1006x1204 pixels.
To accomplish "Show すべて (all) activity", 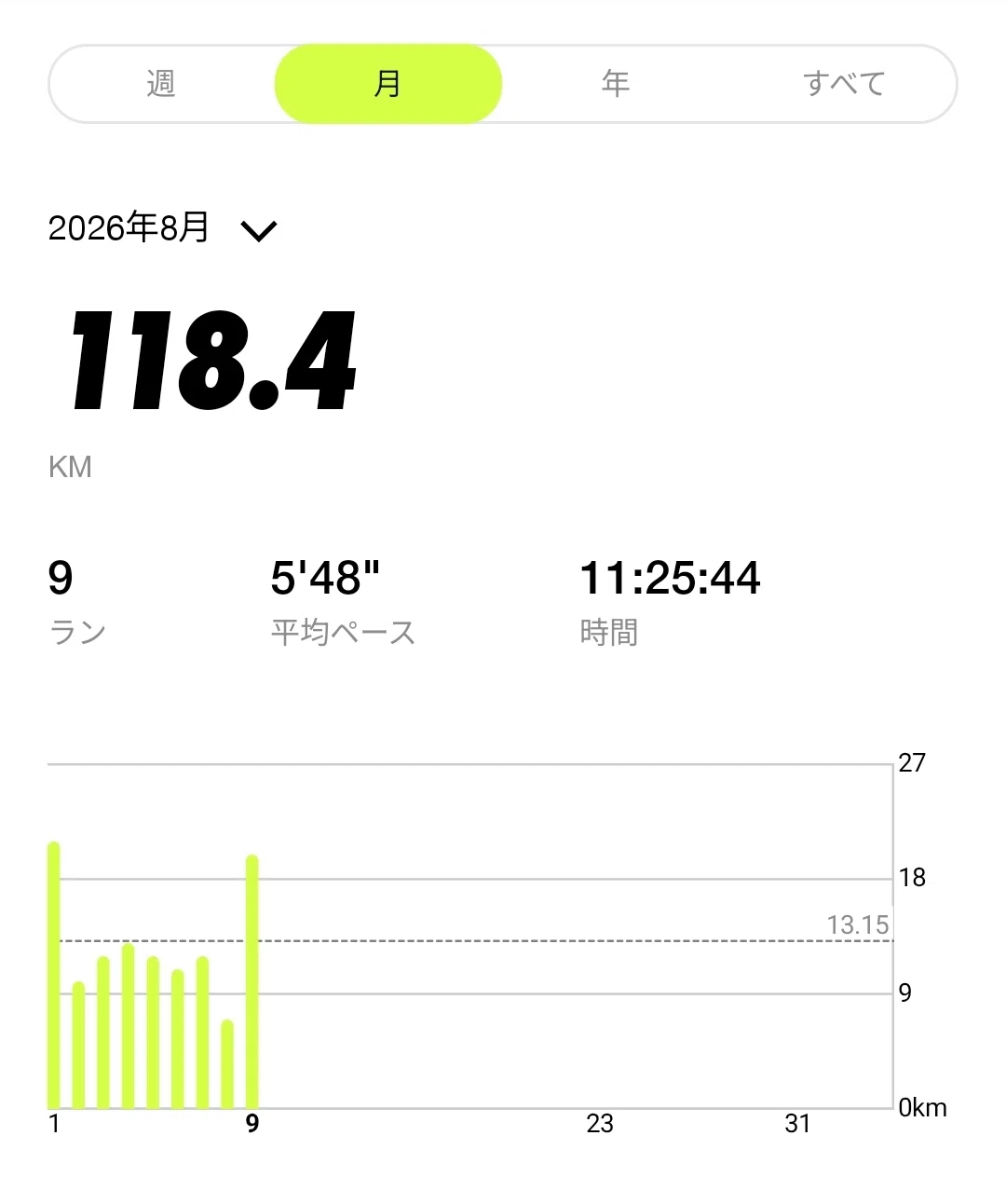I will (x=843, y=84).
